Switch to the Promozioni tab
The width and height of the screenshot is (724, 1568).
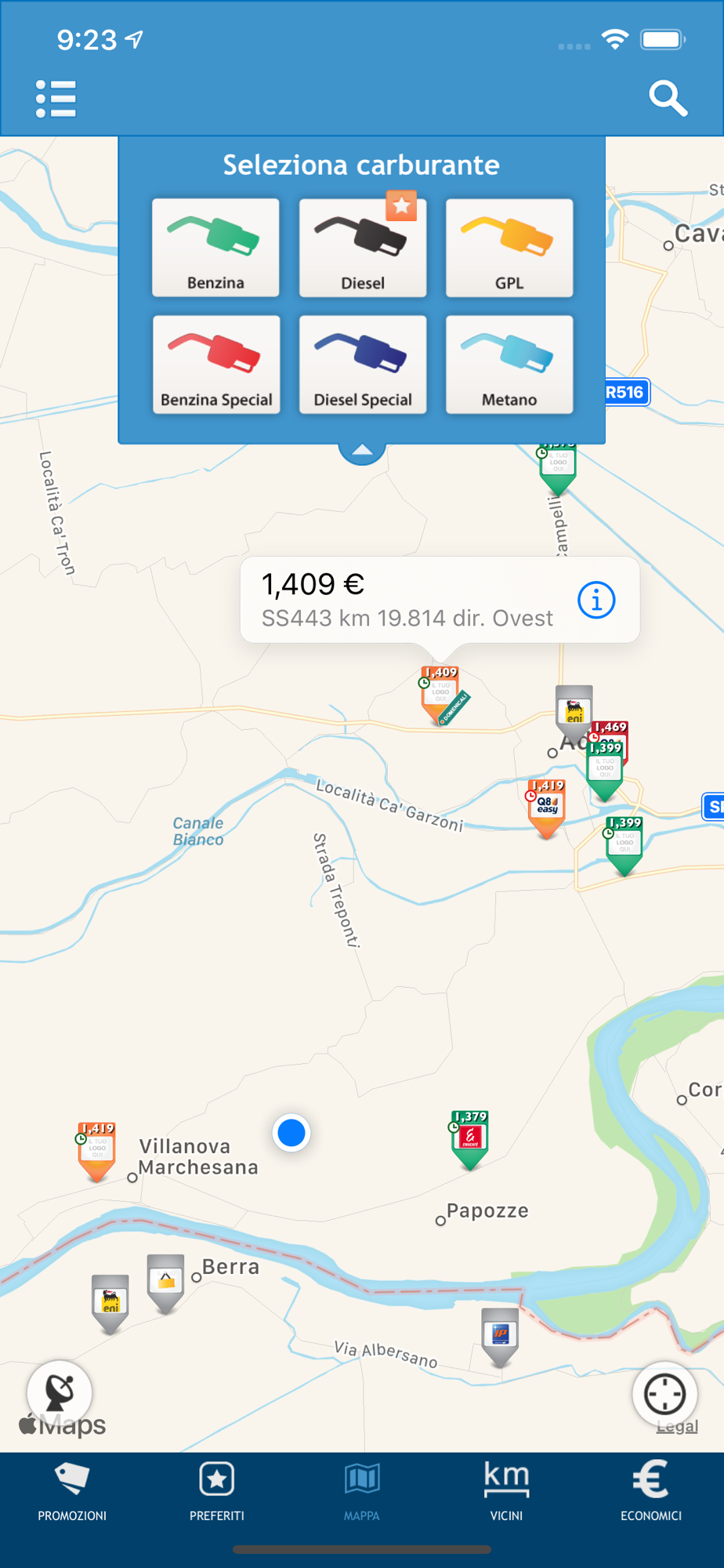[72, 1491]
